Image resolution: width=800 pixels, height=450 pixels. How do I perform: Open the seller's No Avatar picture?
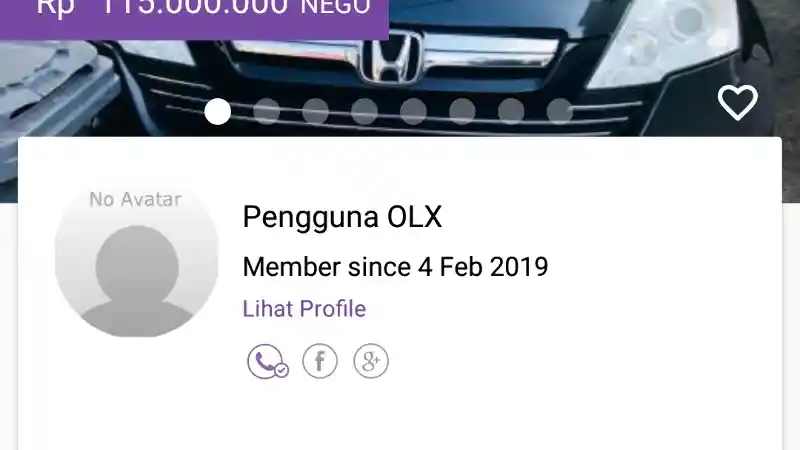[x=137, y=260]
